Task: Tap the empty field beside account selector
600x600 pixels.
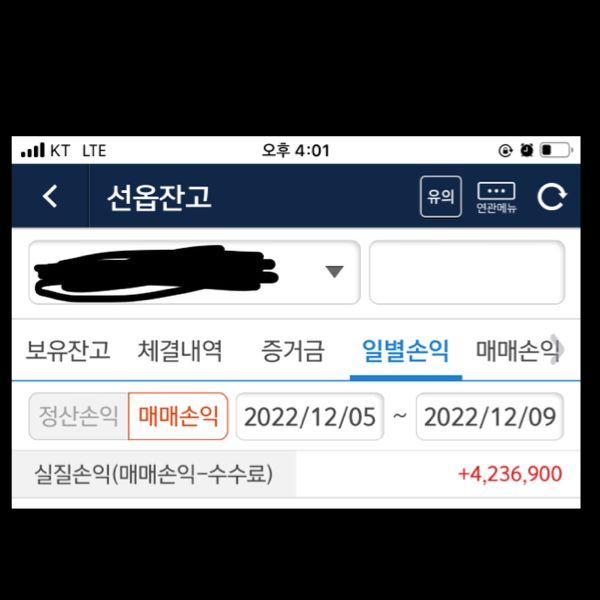Action: coord(466,272)
